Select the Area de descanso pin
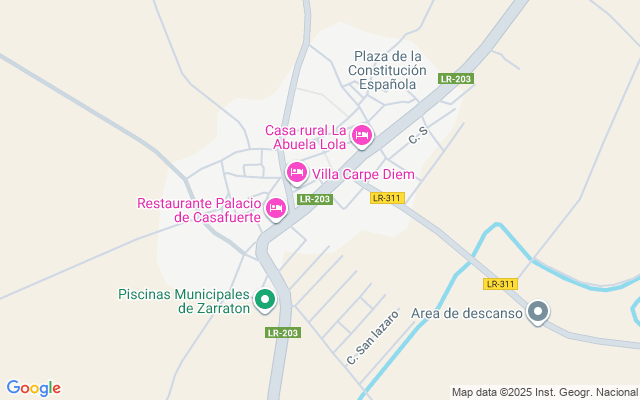640x400 pixels. click(539, 312)
